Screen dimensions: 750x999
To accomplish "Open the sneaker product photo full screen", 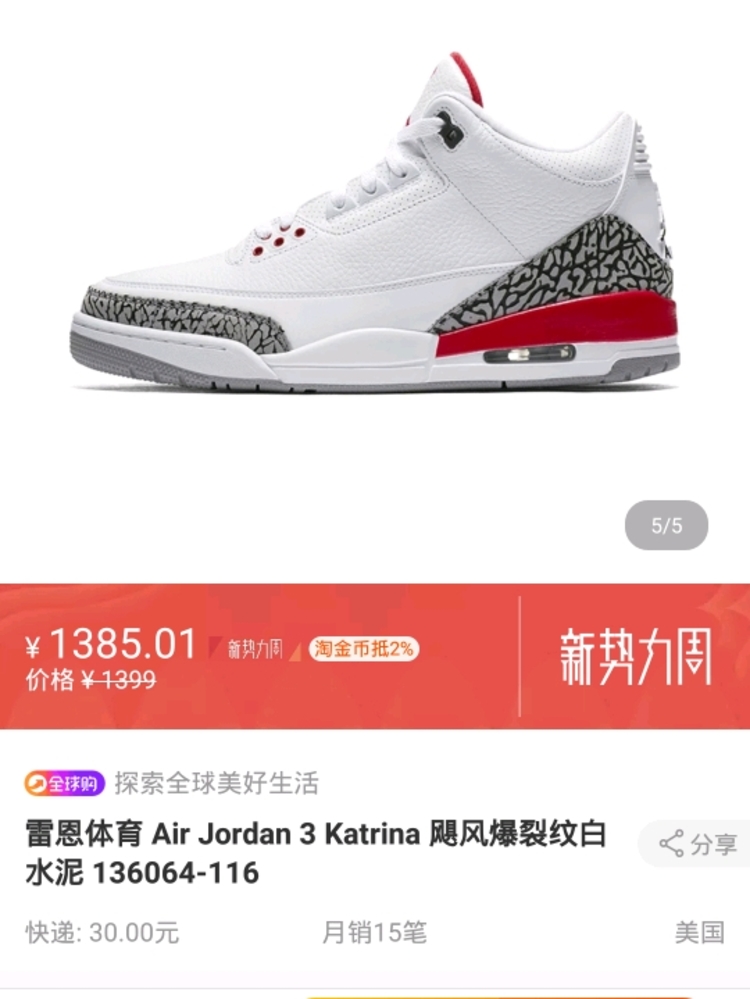I will click(x=375, y=230).
